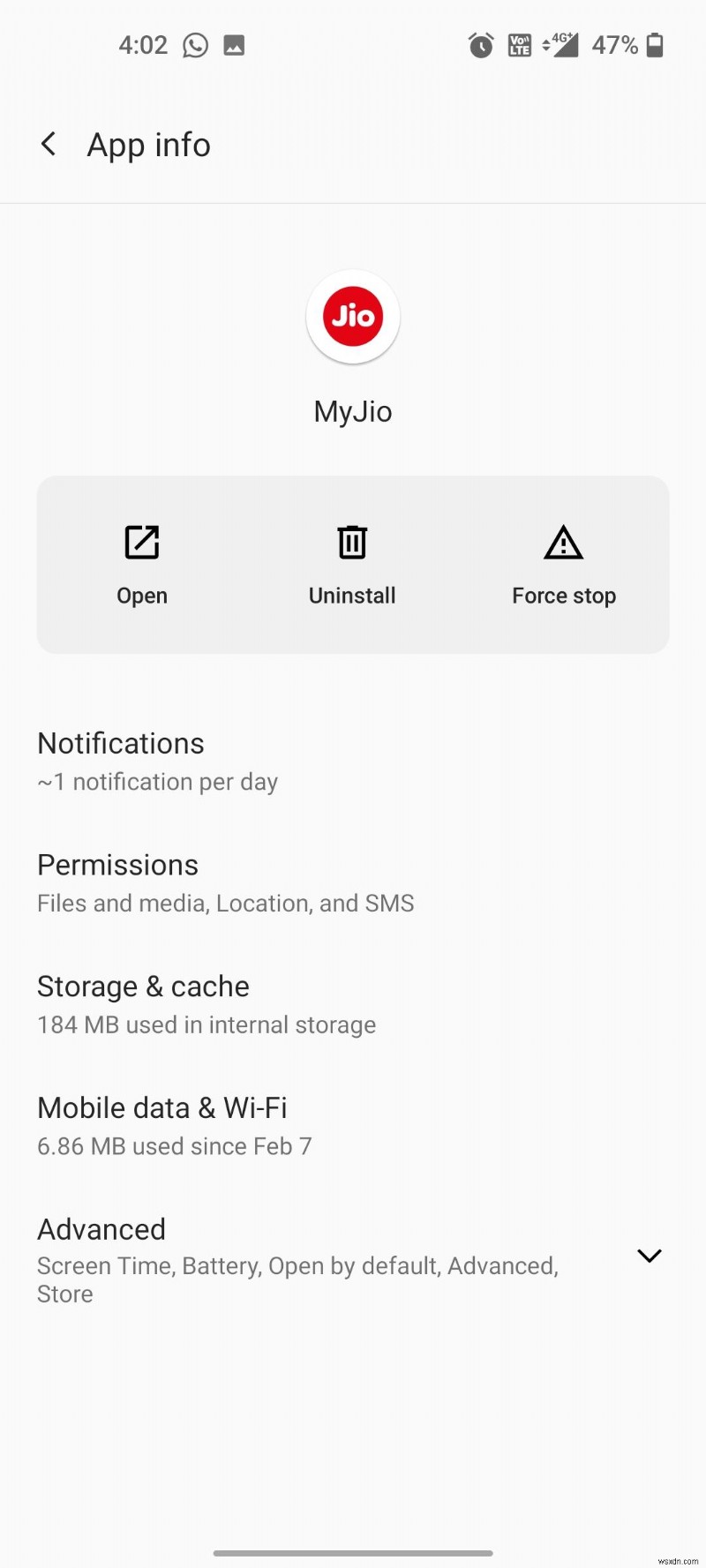Tap the MyJio app icon
The image size is (706, 1568).
click(x=353, y=317)
